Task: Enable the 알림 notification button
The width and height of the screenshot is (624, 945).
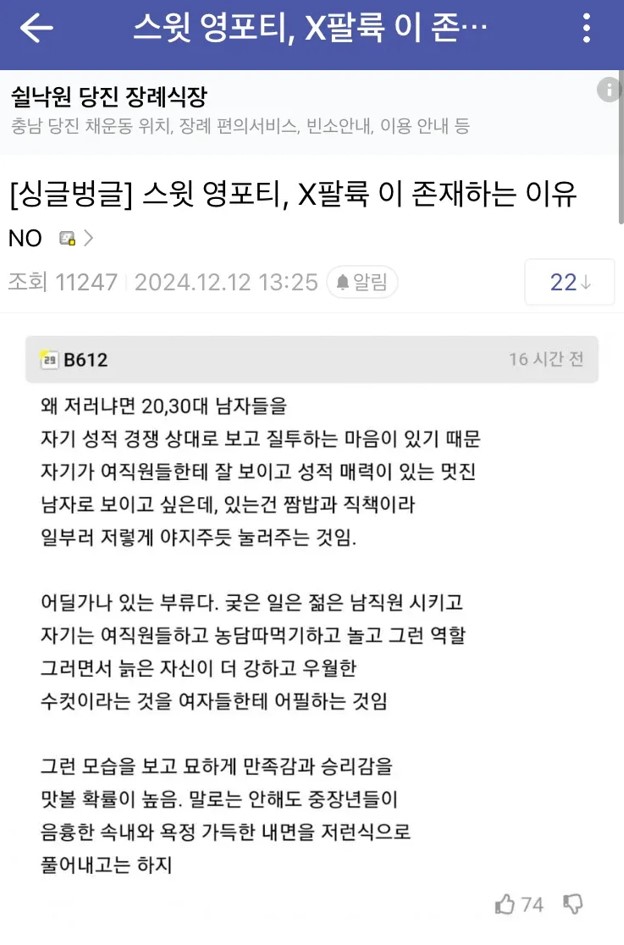Action: [362, 283]
